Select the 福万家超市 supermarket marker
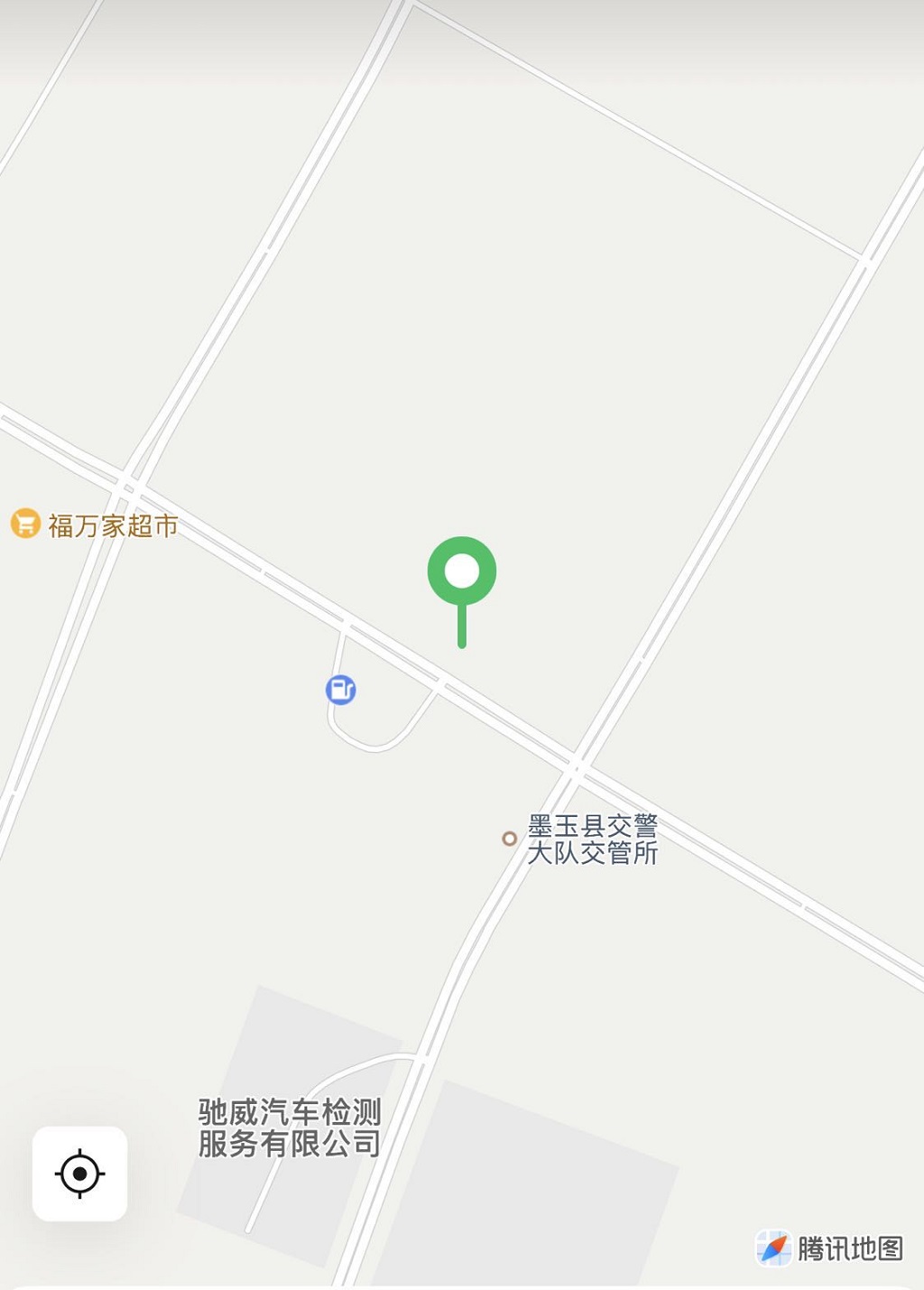The width and height of the screenshot is (924, 1290). click(25, 524)
